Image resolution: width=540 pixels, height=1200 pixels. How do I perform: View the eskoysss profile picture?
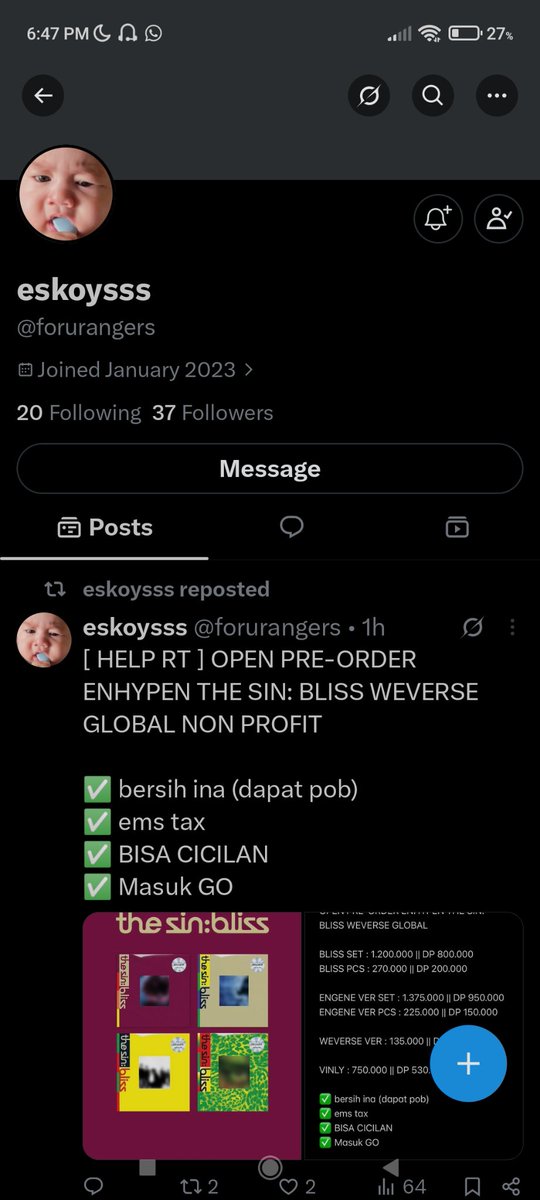66,194
